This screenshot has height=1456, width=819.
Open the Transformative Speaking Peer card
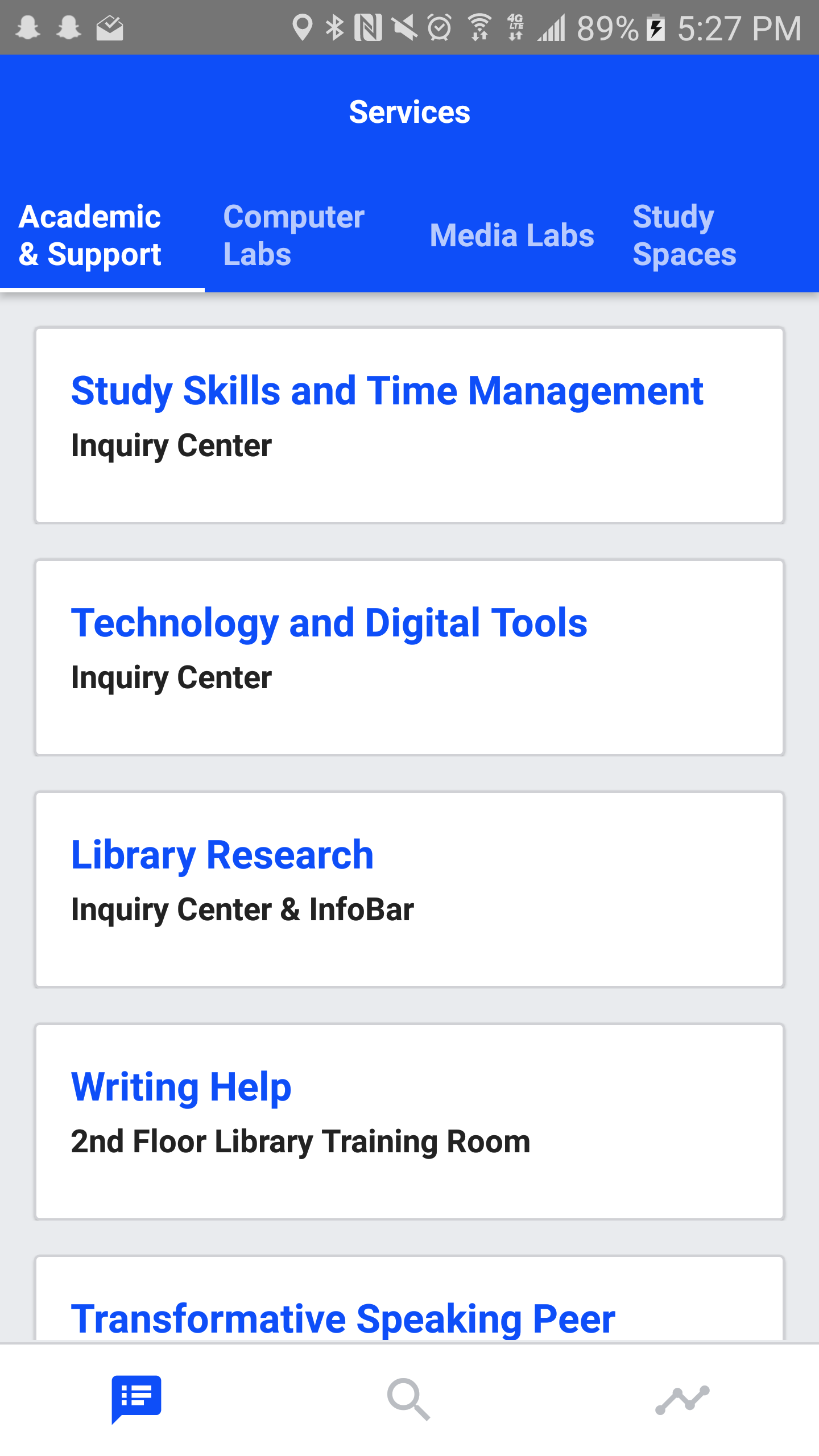tap(409, 1299)
